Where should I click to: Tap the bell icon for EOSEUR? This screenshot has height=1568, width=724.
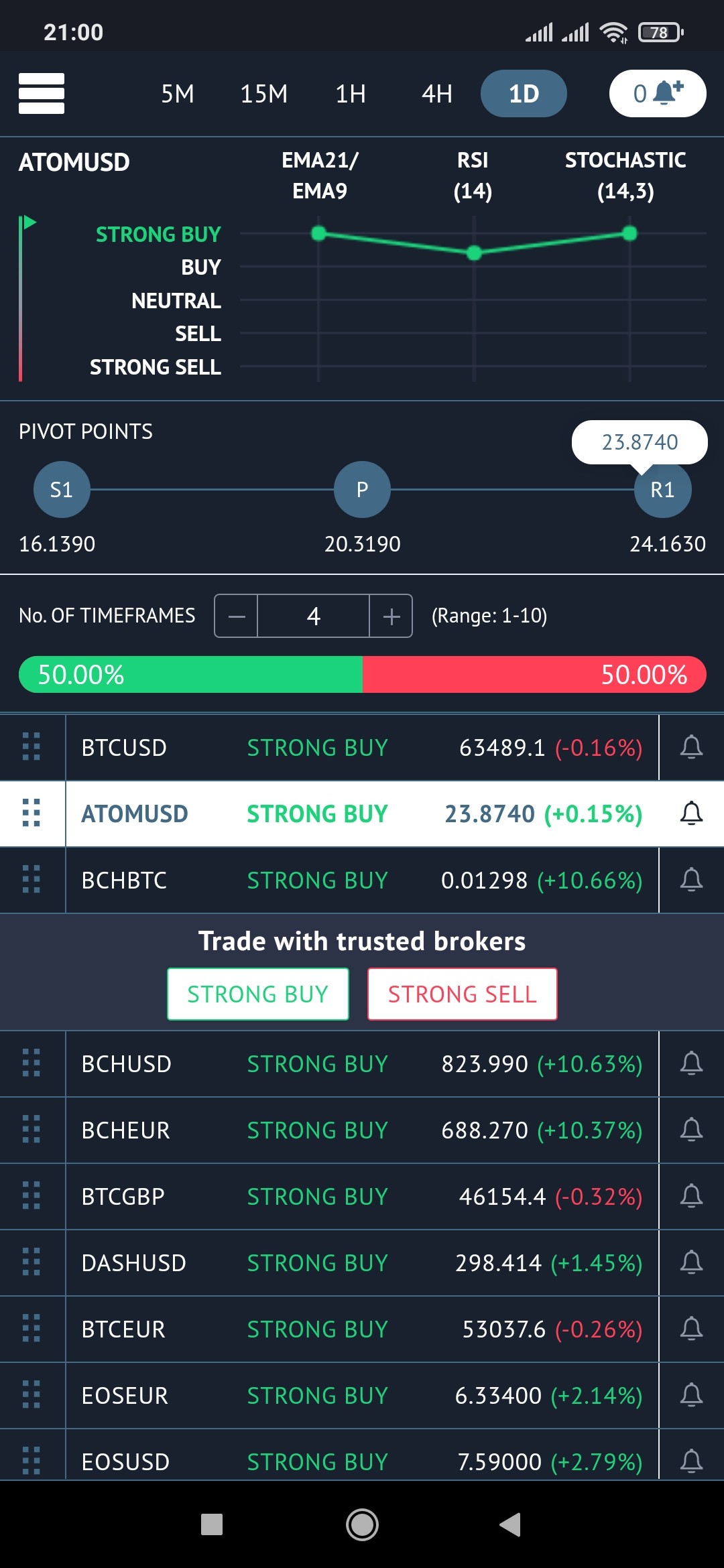(x=691, y=1395)
